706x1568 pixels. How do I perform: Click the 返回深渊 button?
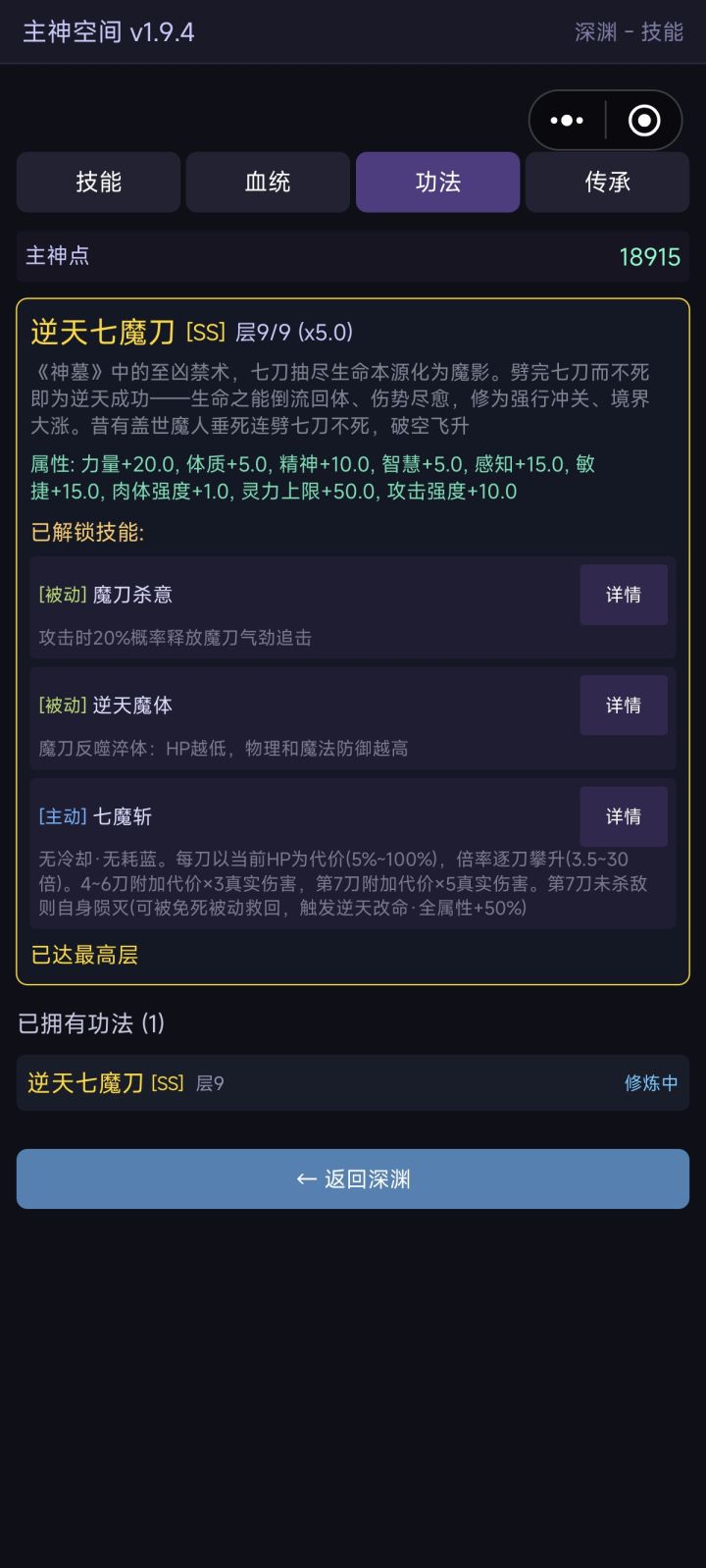[352, 1178]
